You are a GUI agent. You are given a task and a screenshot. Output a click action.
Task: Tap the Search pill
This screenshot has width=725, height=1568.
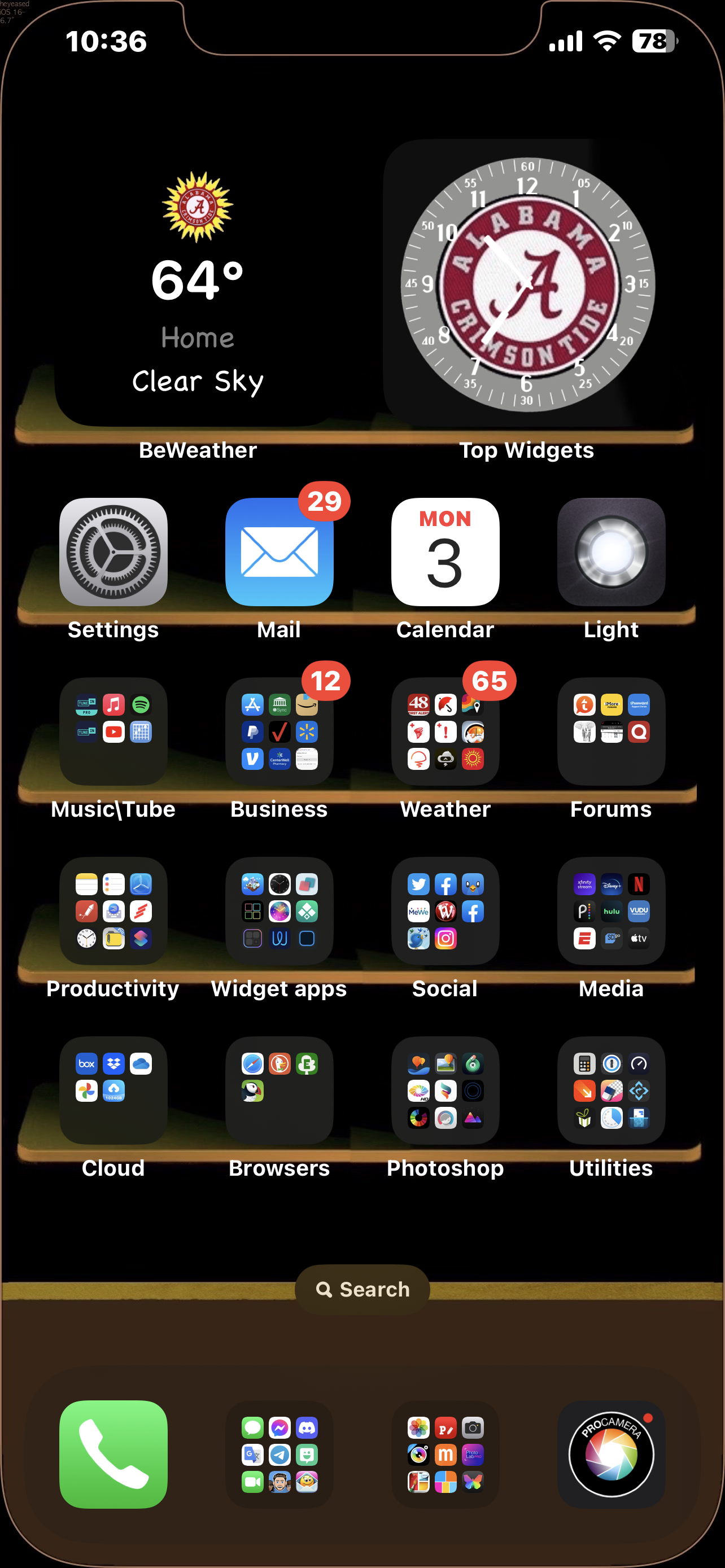click(x=362, y=1289)
